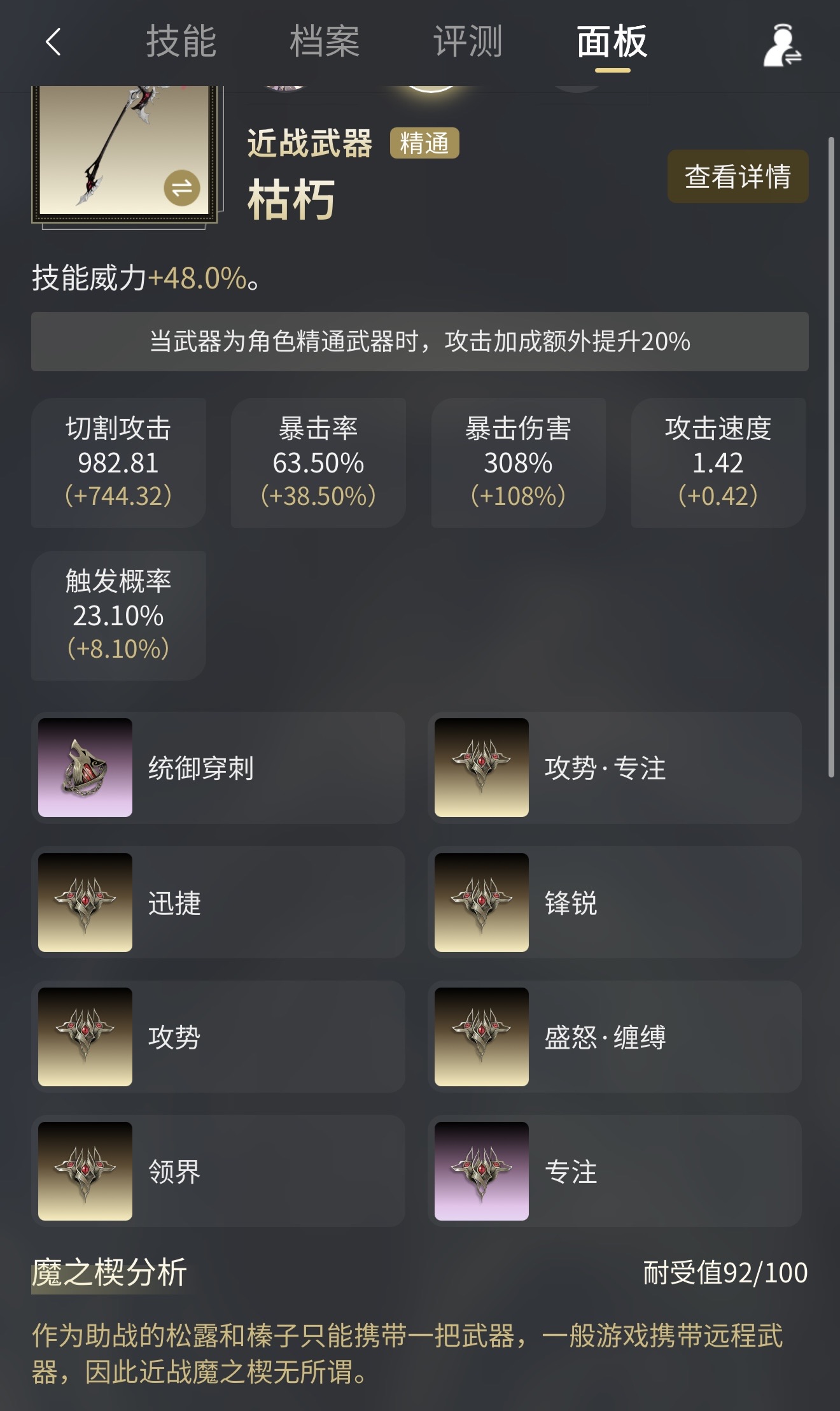Switch to the 技能 tab
This screenshot has height=1411, width=840.
(x=181, y=43)
